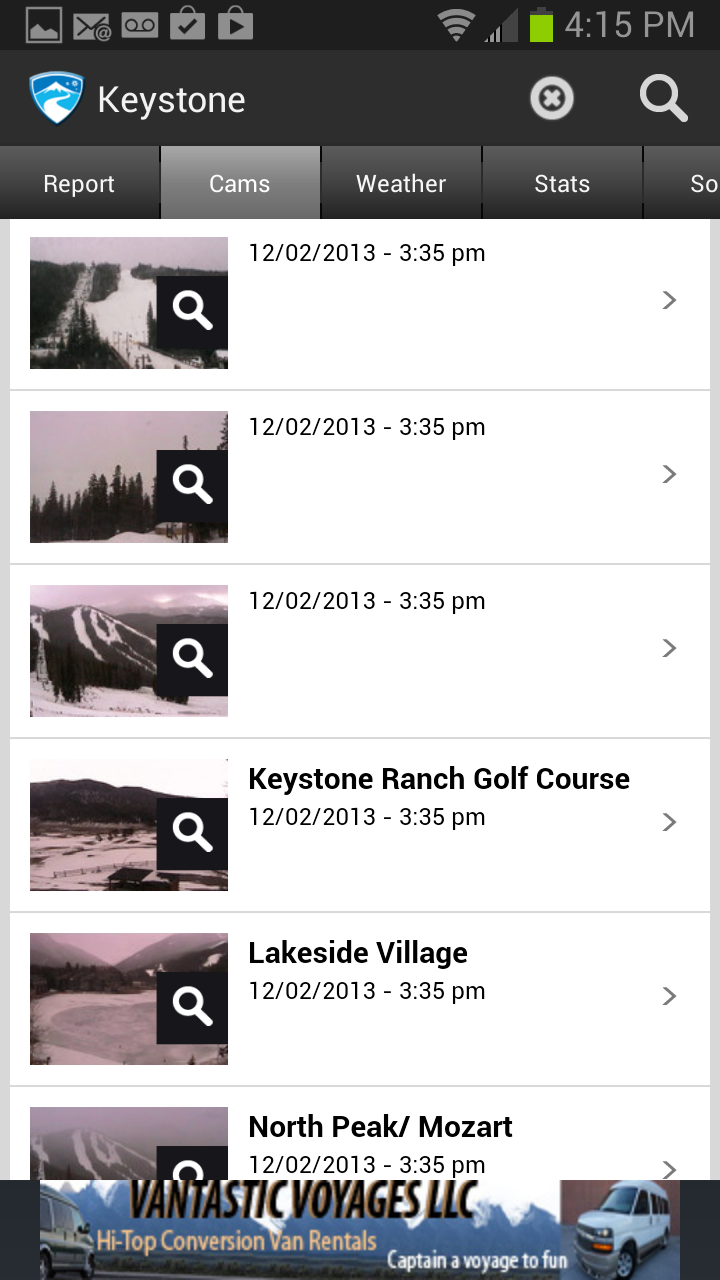
Task: Zoom the mountain range webcam image
Action: pos(191,659)
